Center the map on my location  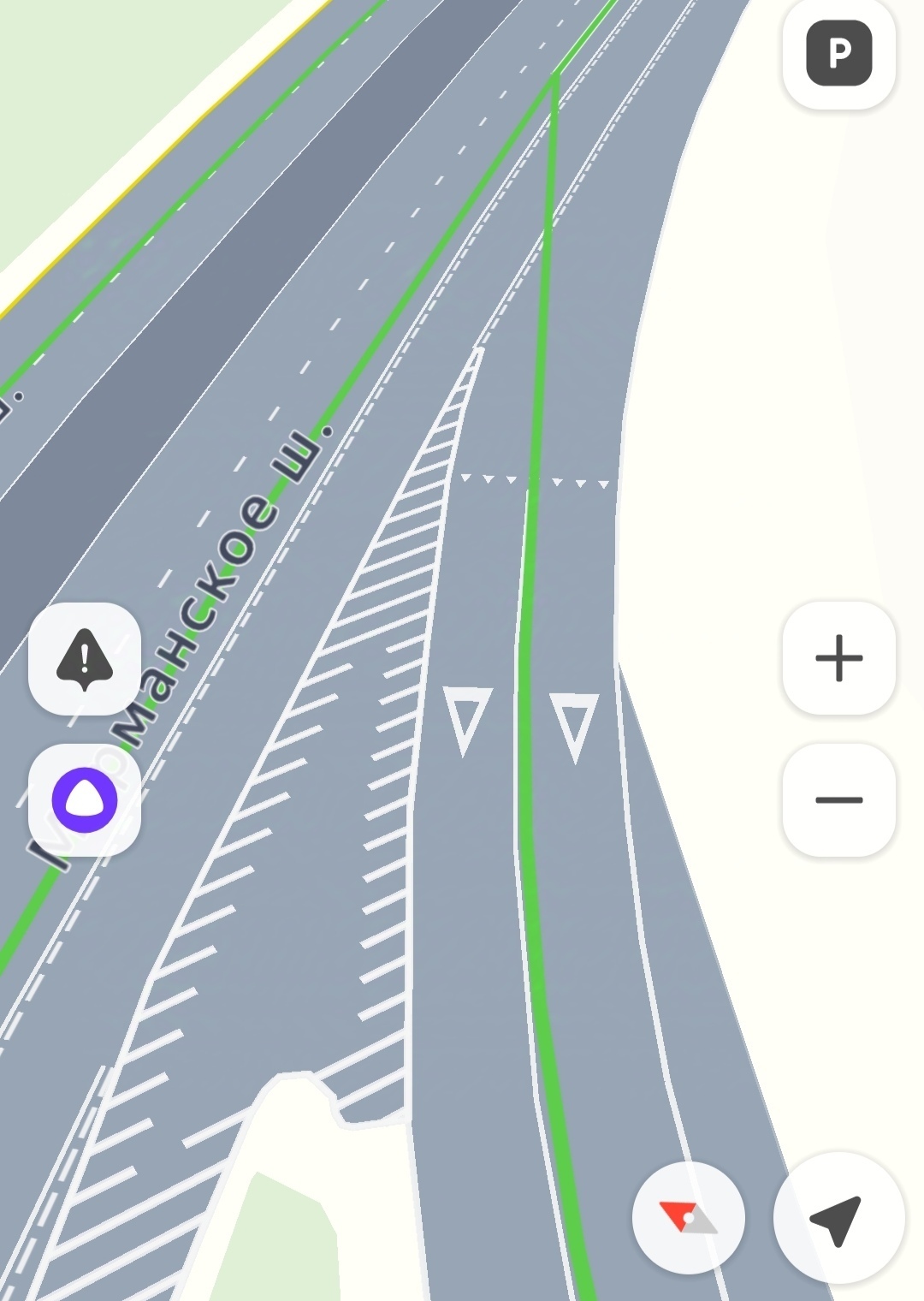tap(838, 1218)
